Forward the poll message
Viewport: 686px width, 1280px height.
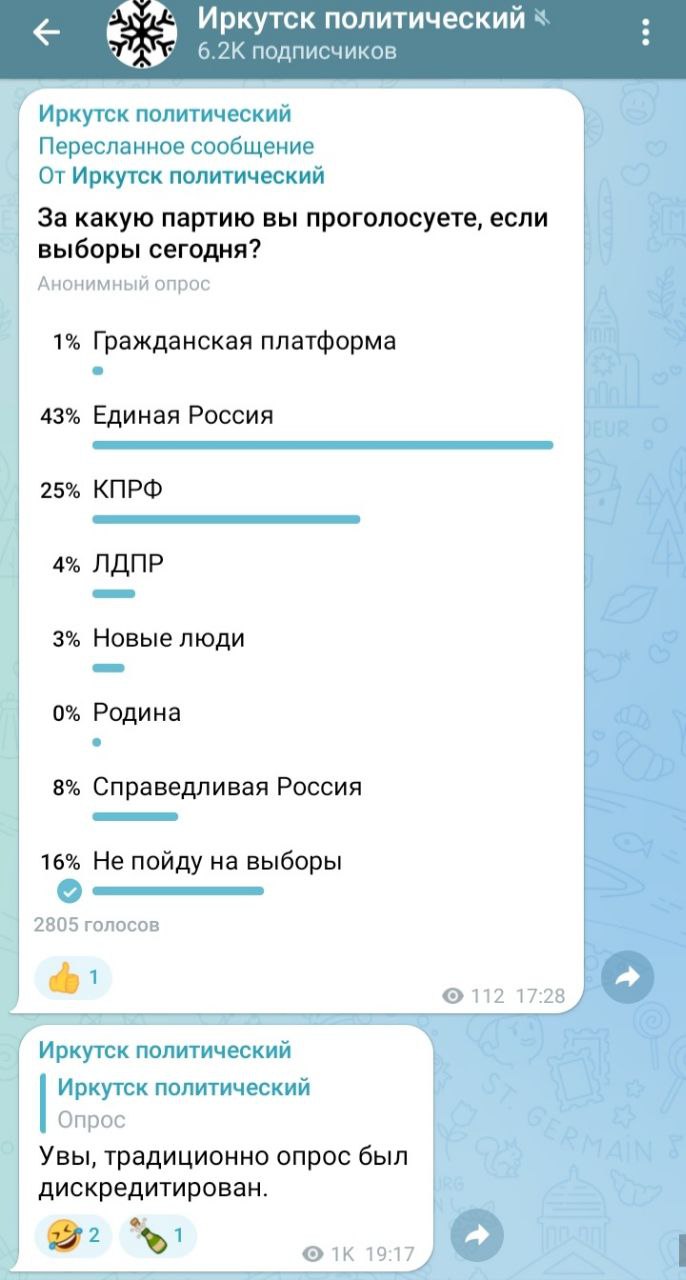point(627,978)
